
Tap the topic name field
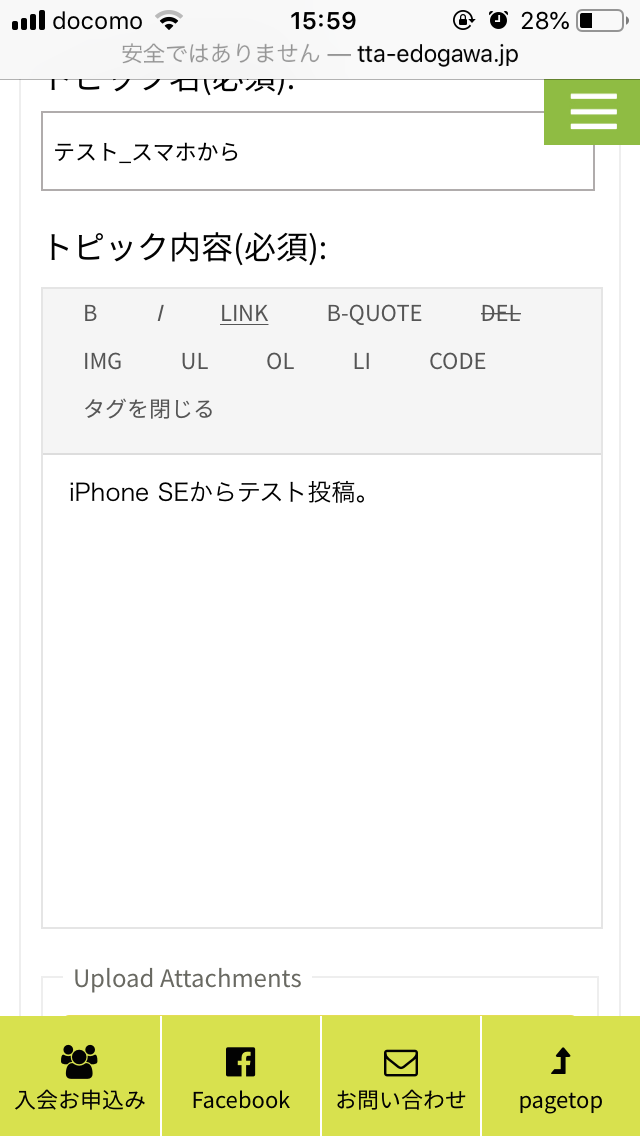pos(317,151)
